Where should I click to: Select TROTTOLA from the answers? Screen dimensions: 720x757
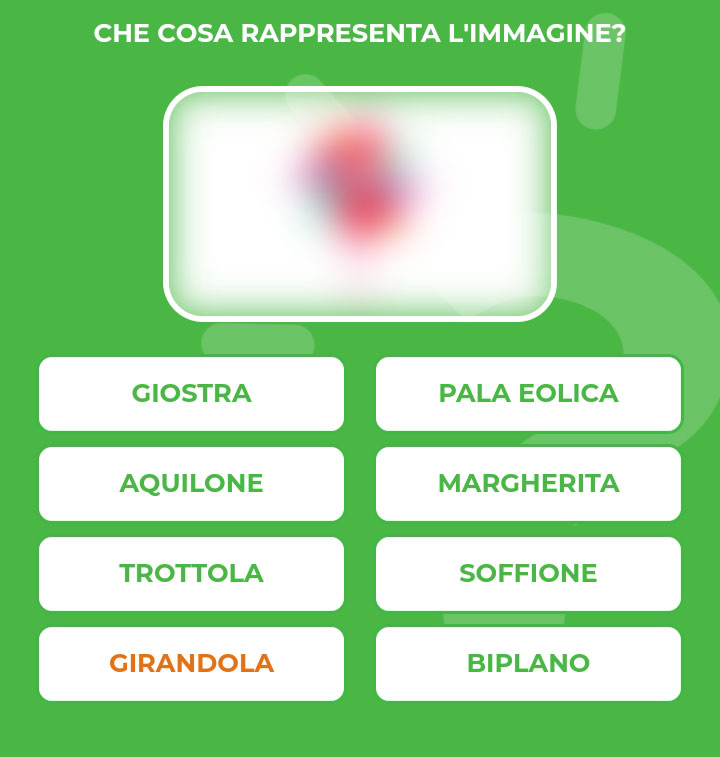pos(191,574)
